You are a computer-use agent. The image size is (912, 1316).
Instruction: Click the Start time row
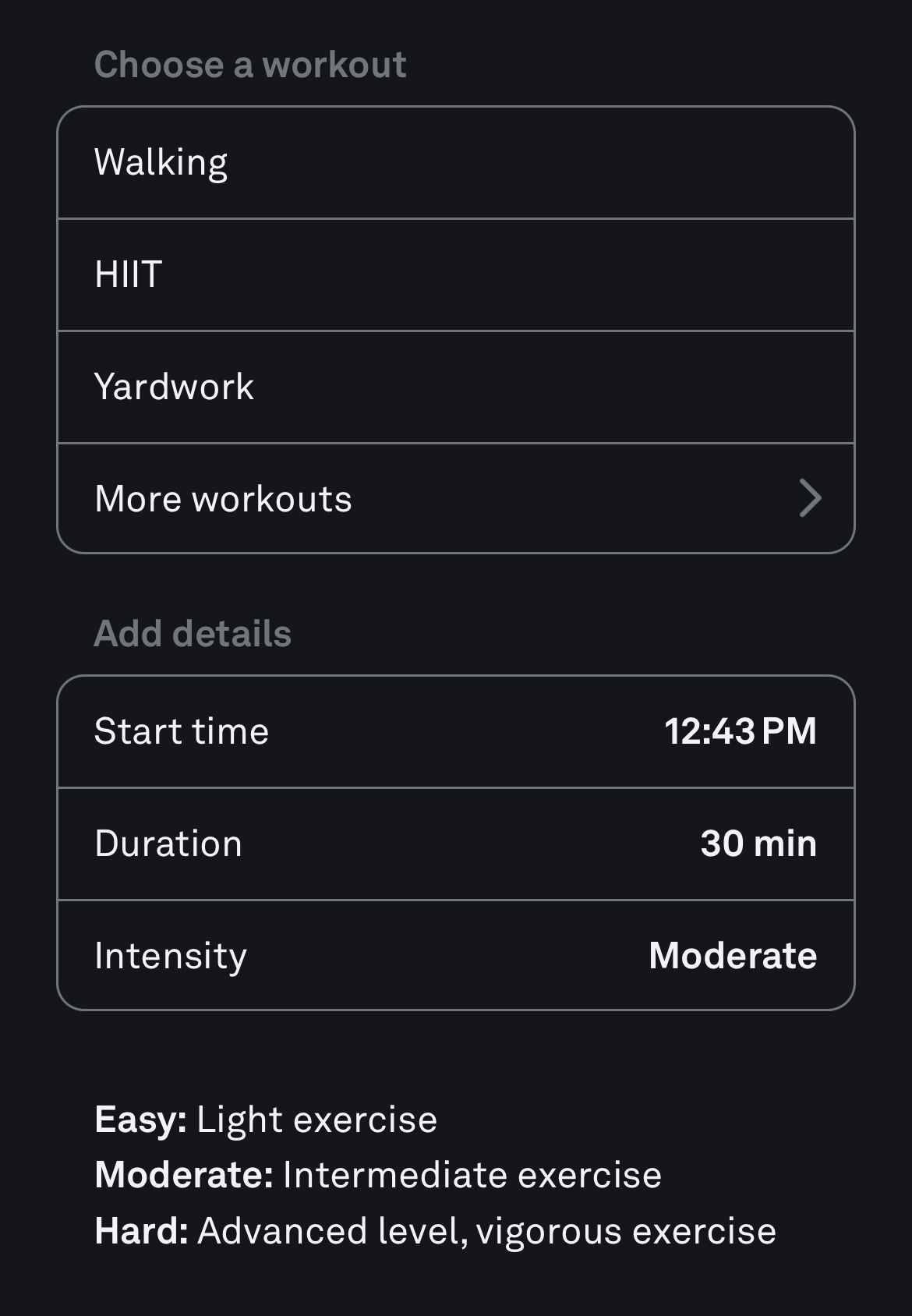(x=456, y=731)
